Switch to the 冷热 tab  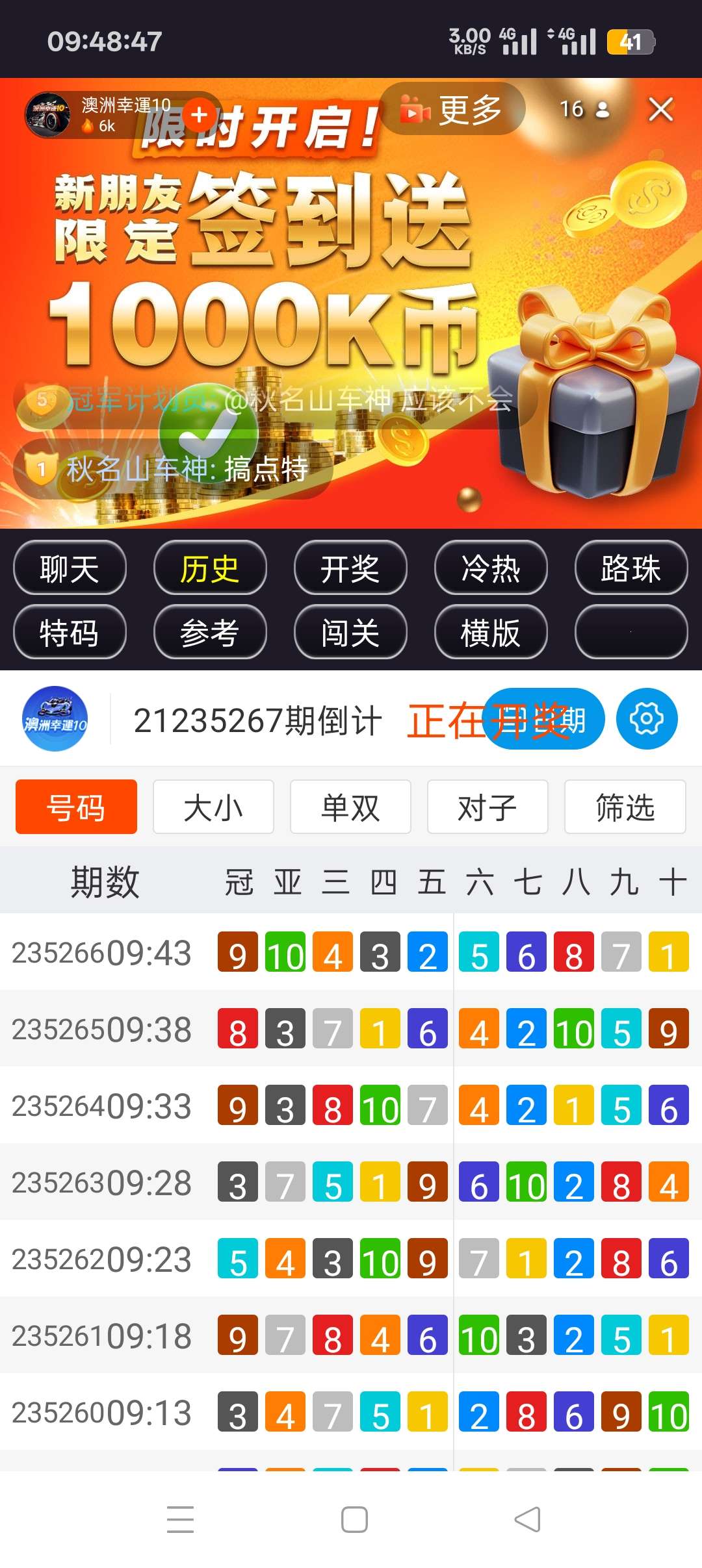[x=490, y=568]
